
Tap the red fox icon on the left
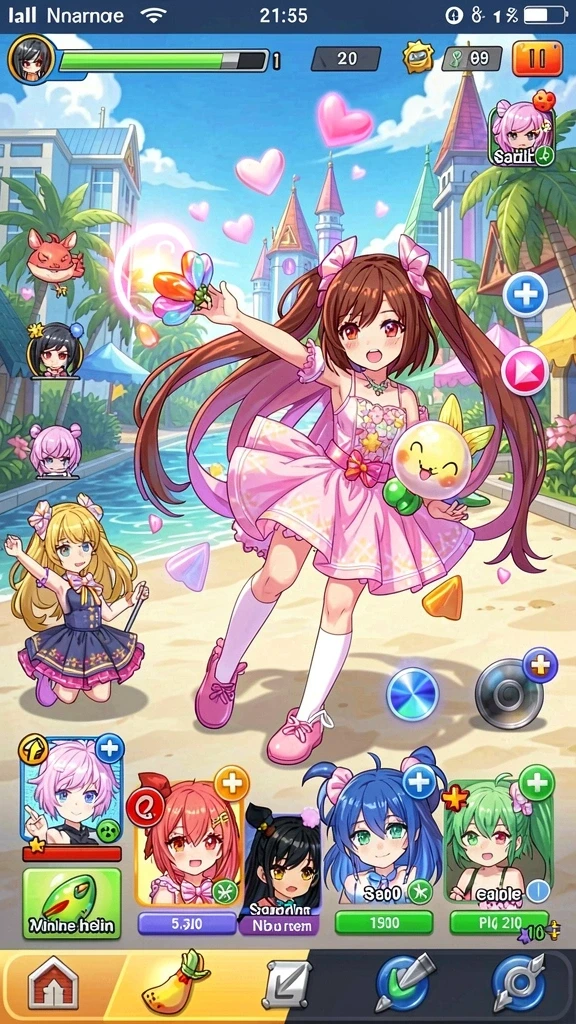(x=56, y=253)
